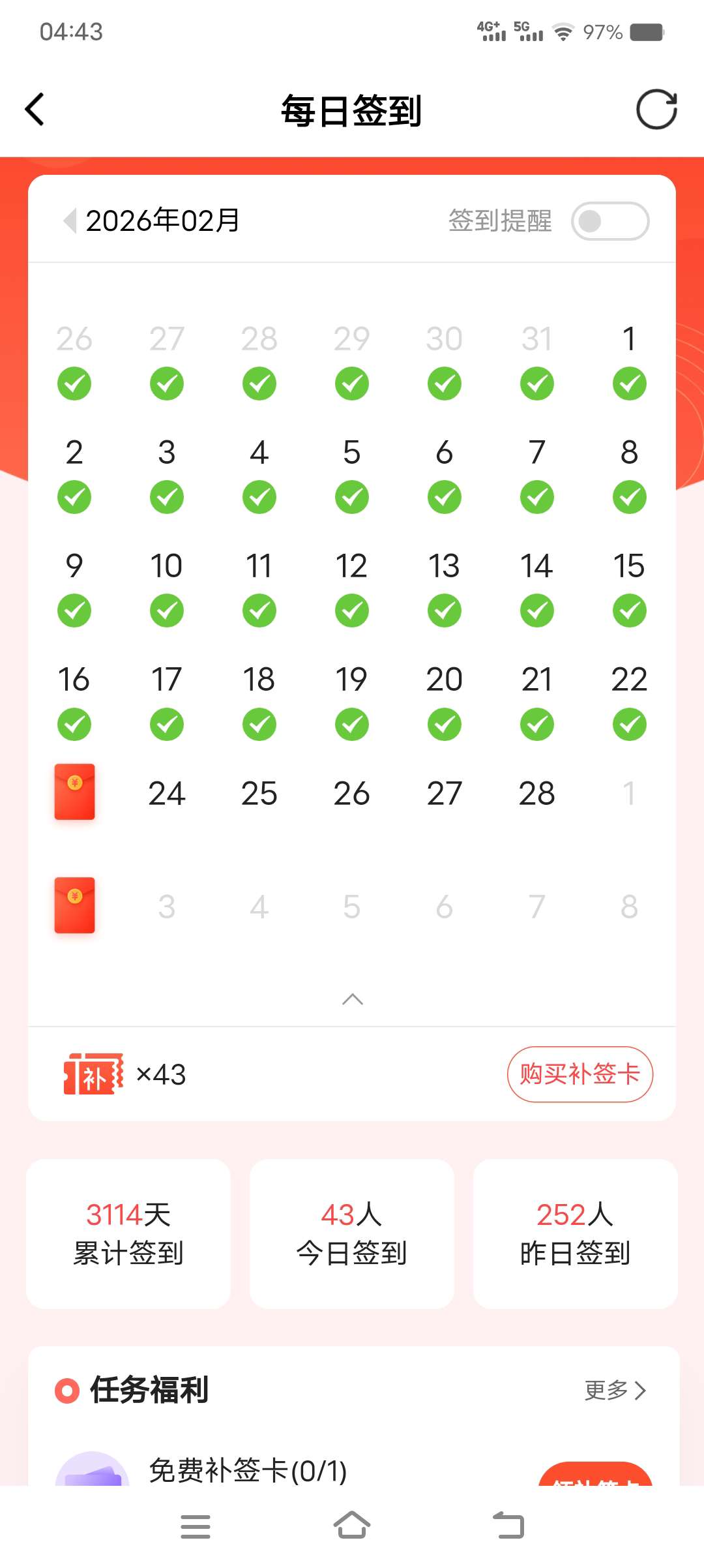
Task: Open the 累计签到 card
Action: pyautogui.click(x=128, y=1233)
